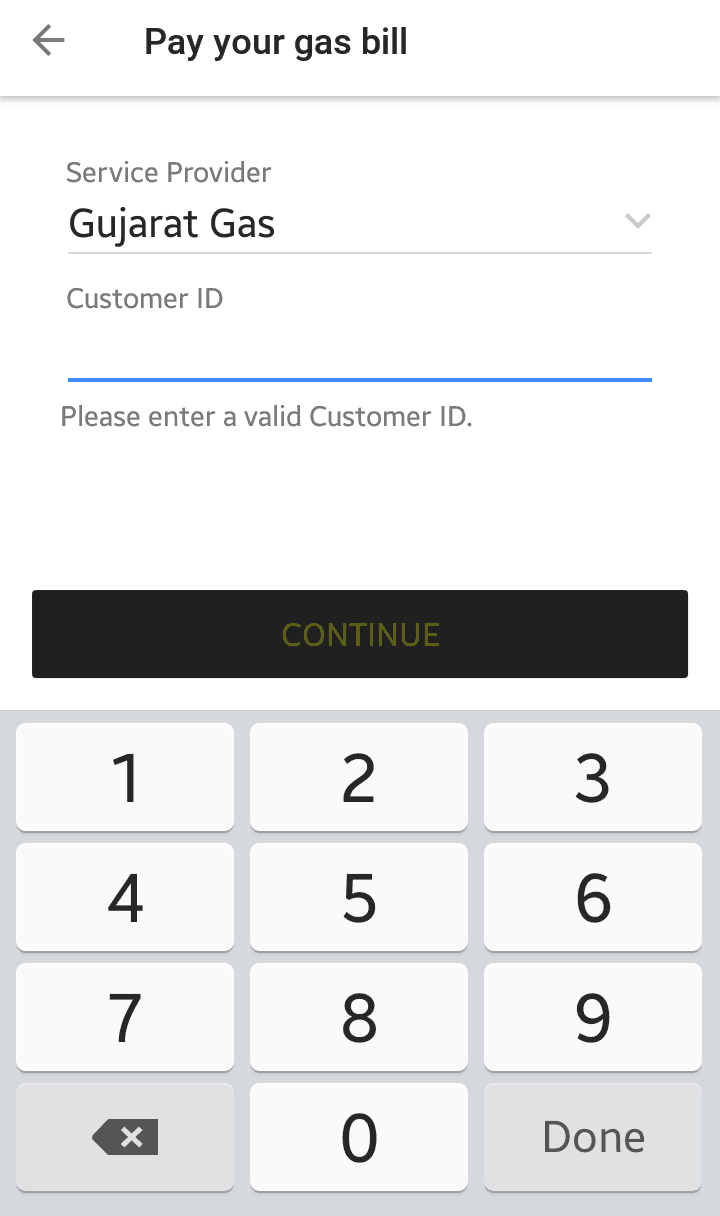Tap number 4 on the keypad
This screenshot has height=1216, width=720.
click(x=124, y=897)
